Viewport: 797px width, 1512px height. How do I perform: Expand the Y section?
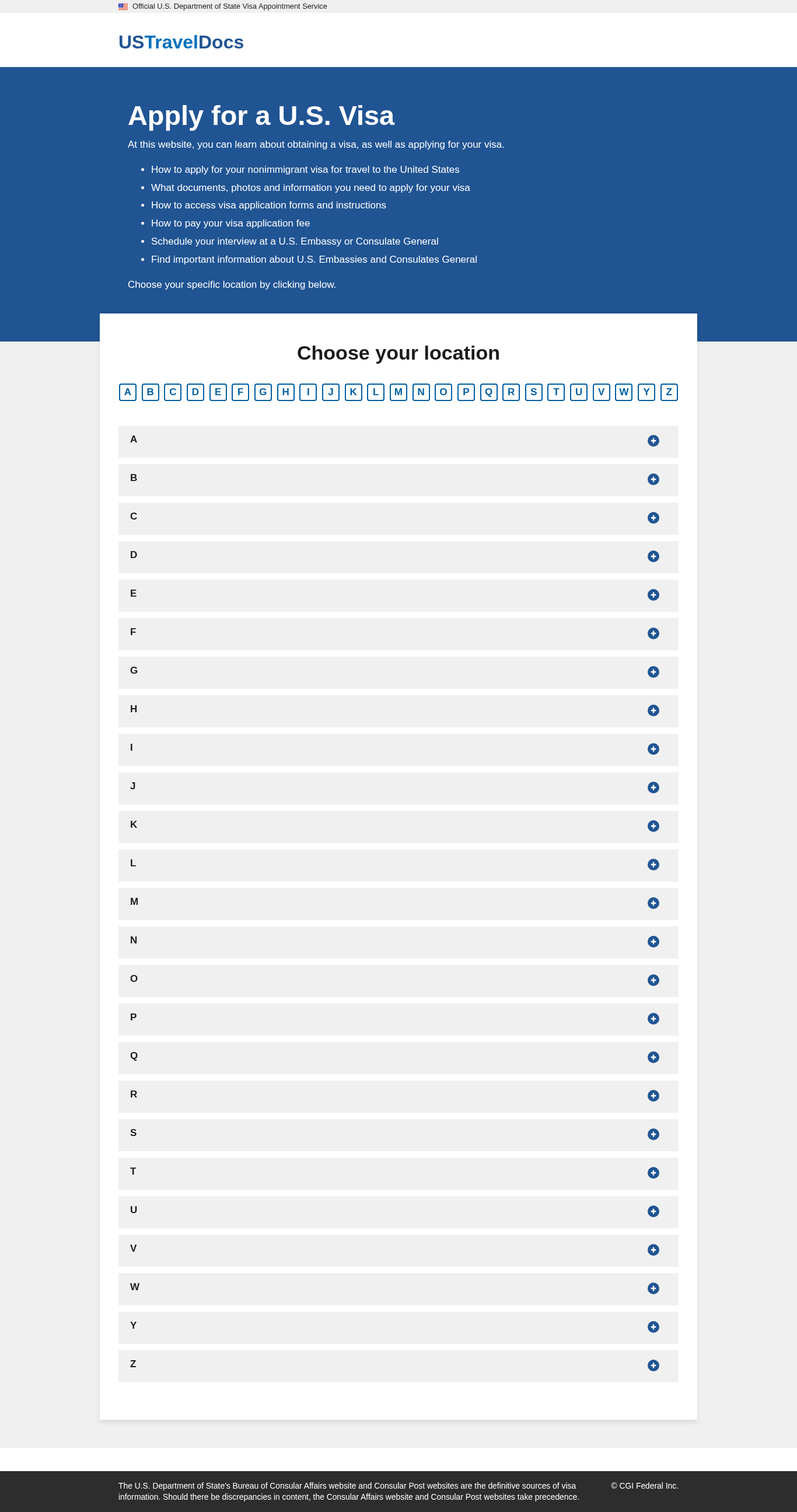398,1328
